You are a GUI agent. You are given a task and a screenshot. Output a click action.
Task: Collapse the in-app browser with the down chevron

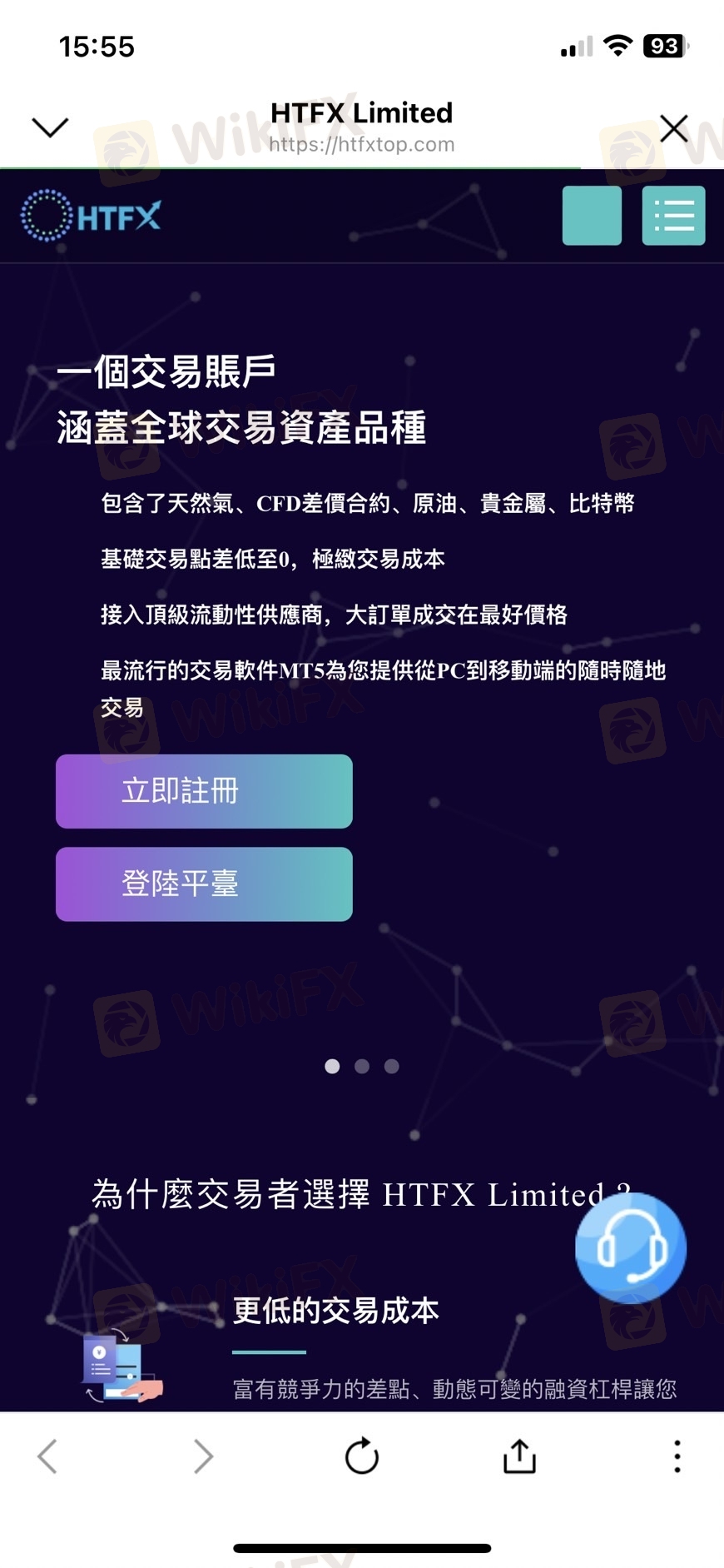(50, 127)
